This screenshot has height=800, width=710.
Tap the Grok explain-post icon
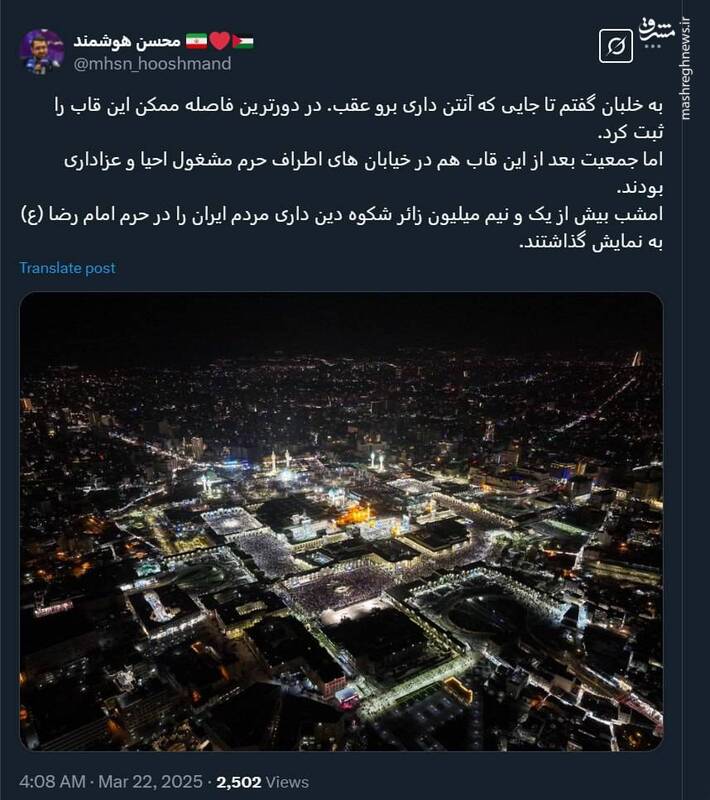[616, 47]
